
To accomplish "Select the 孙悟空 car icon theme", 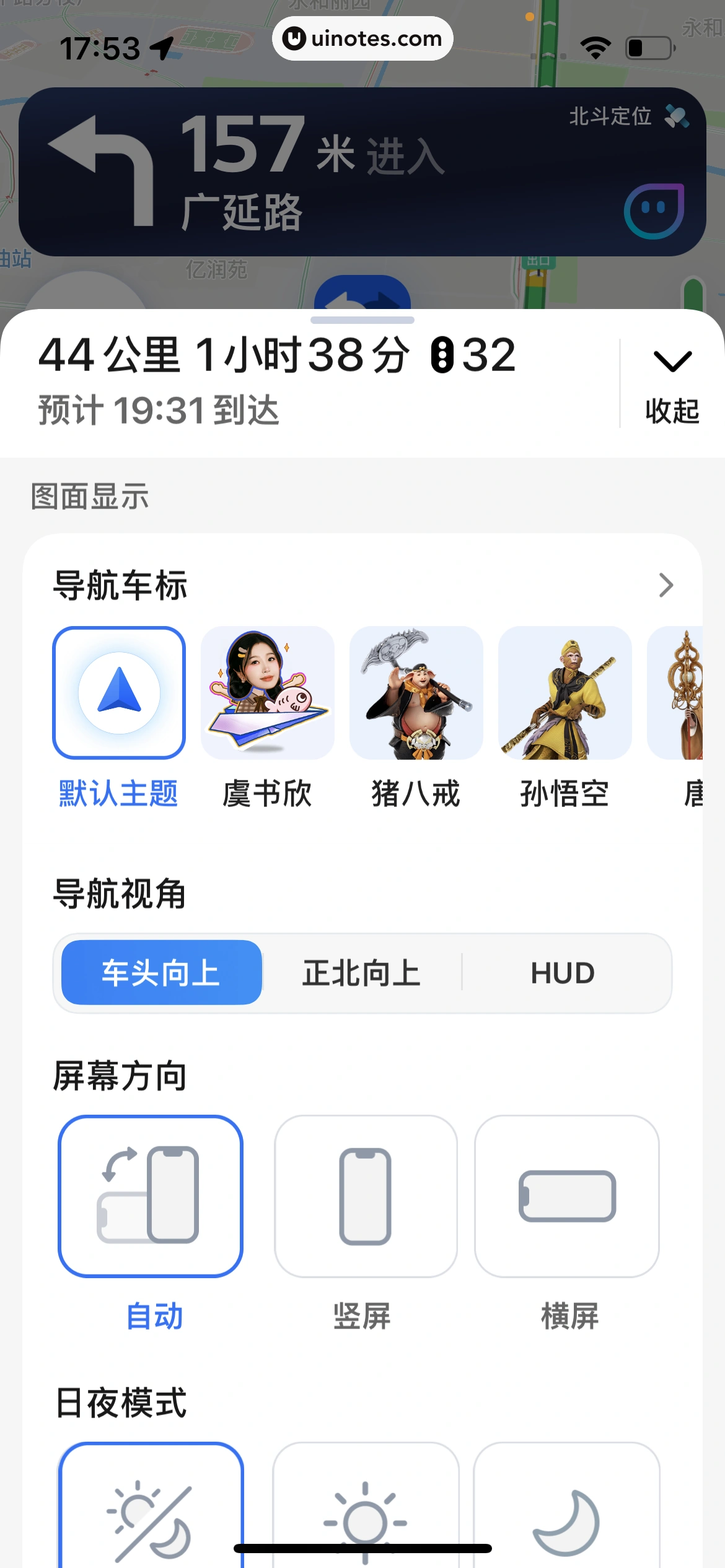I will pyautogui.click(x=565, y=693).
